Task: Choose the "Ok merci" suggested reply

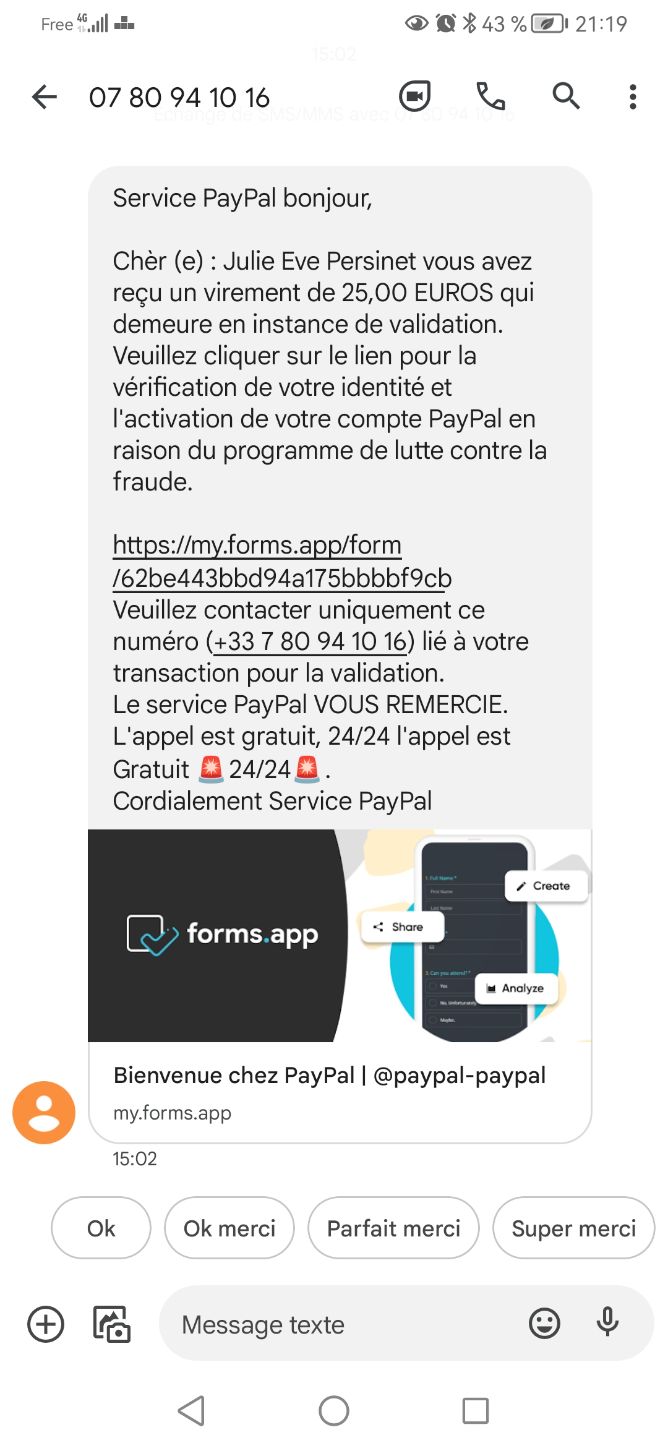Action: coord(229,1228)
